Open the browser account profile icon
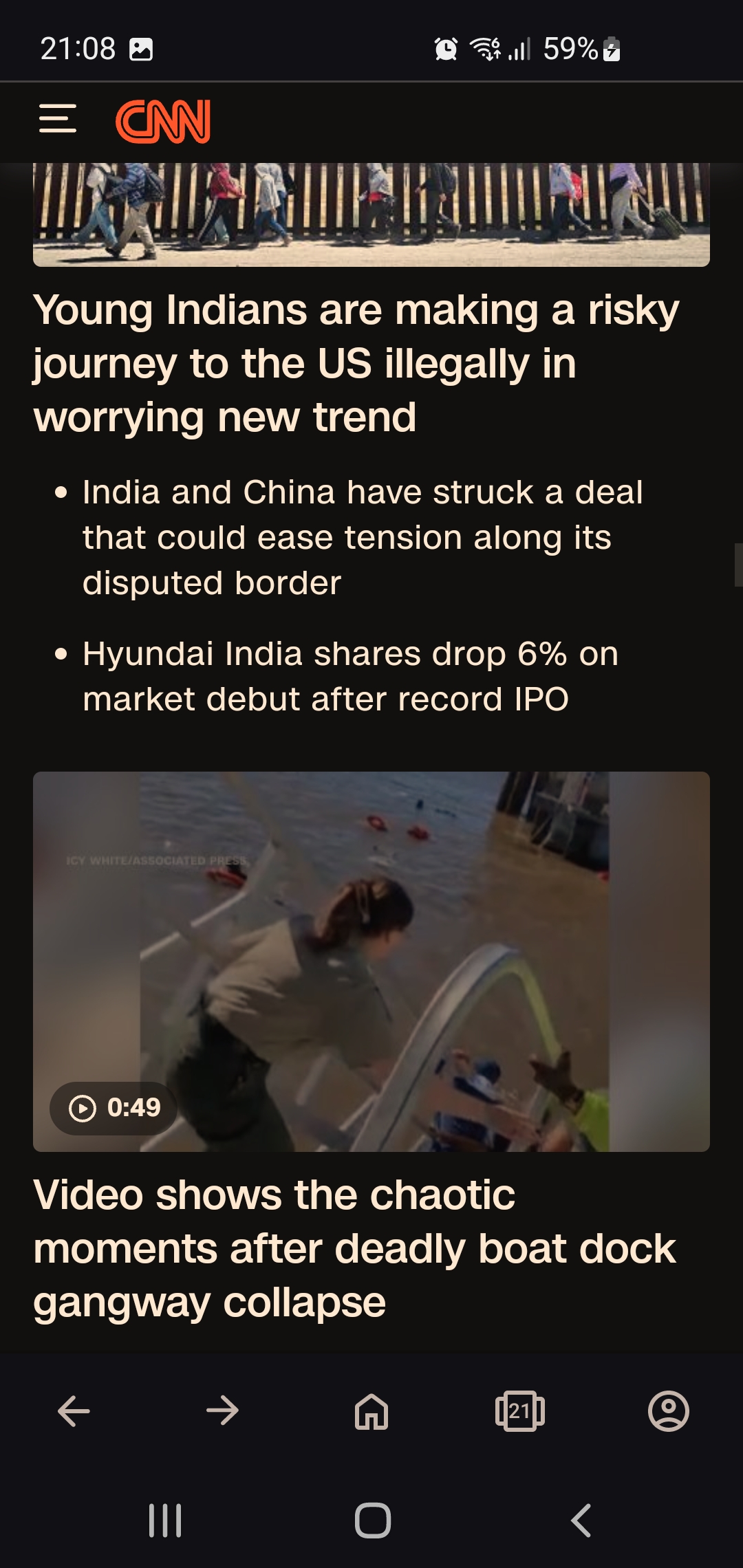 (669, 1411)
